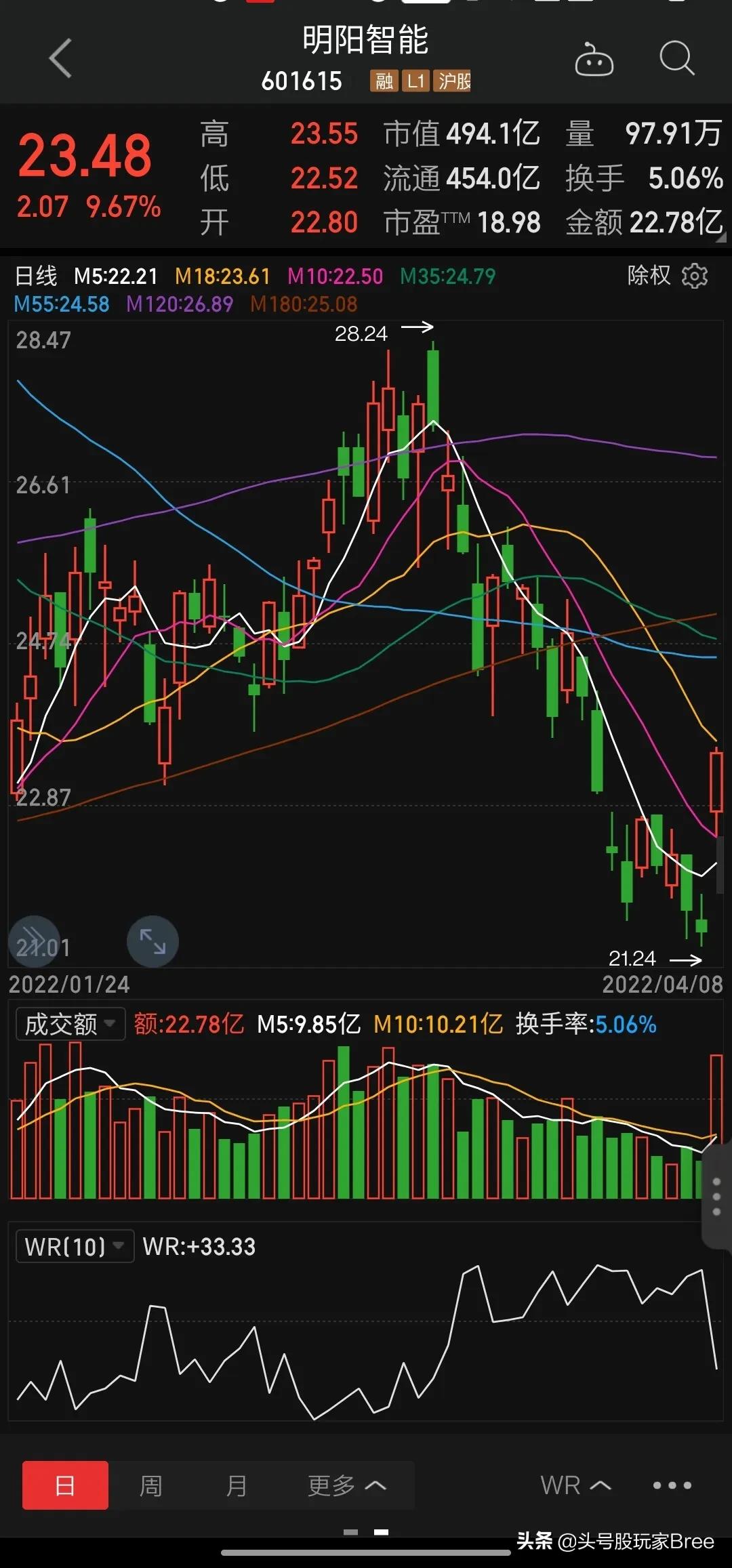Switch to the 月 monthly chart tab
Screen dimensions: 732x1568
click(x=236, y=1485)
